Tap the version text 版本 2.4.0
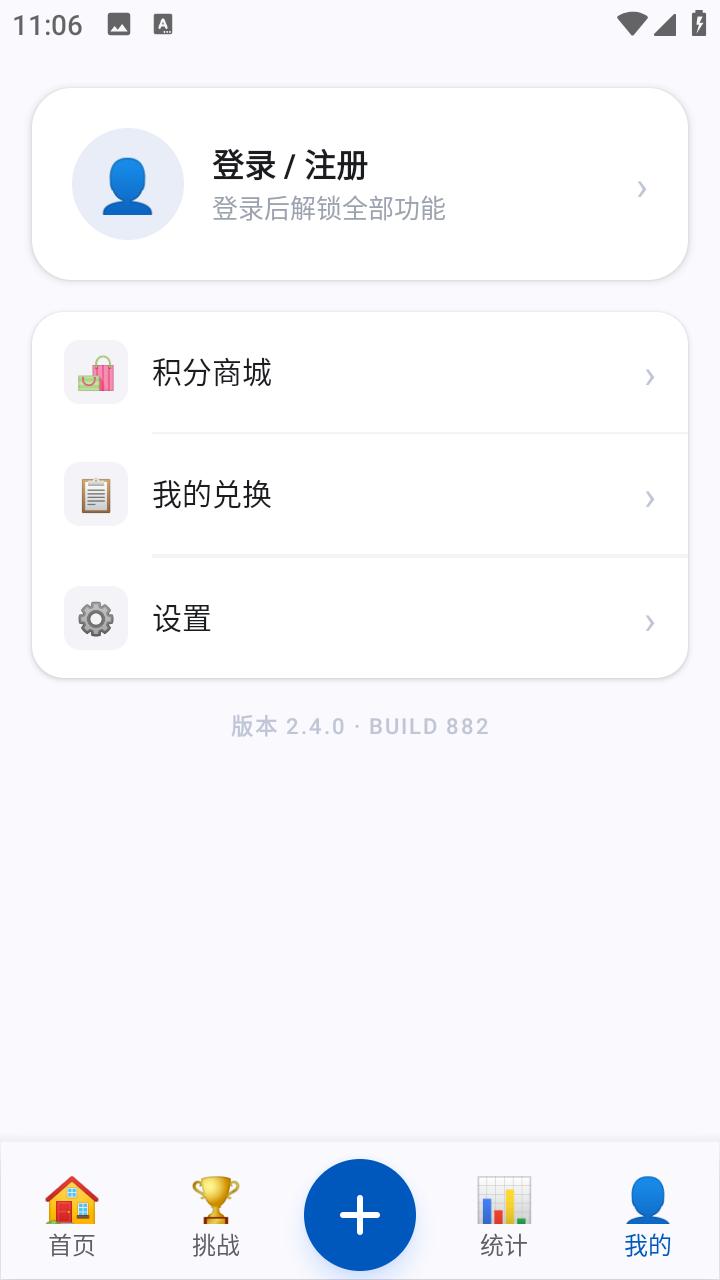Screen dimensions: 720x1280 360,726
